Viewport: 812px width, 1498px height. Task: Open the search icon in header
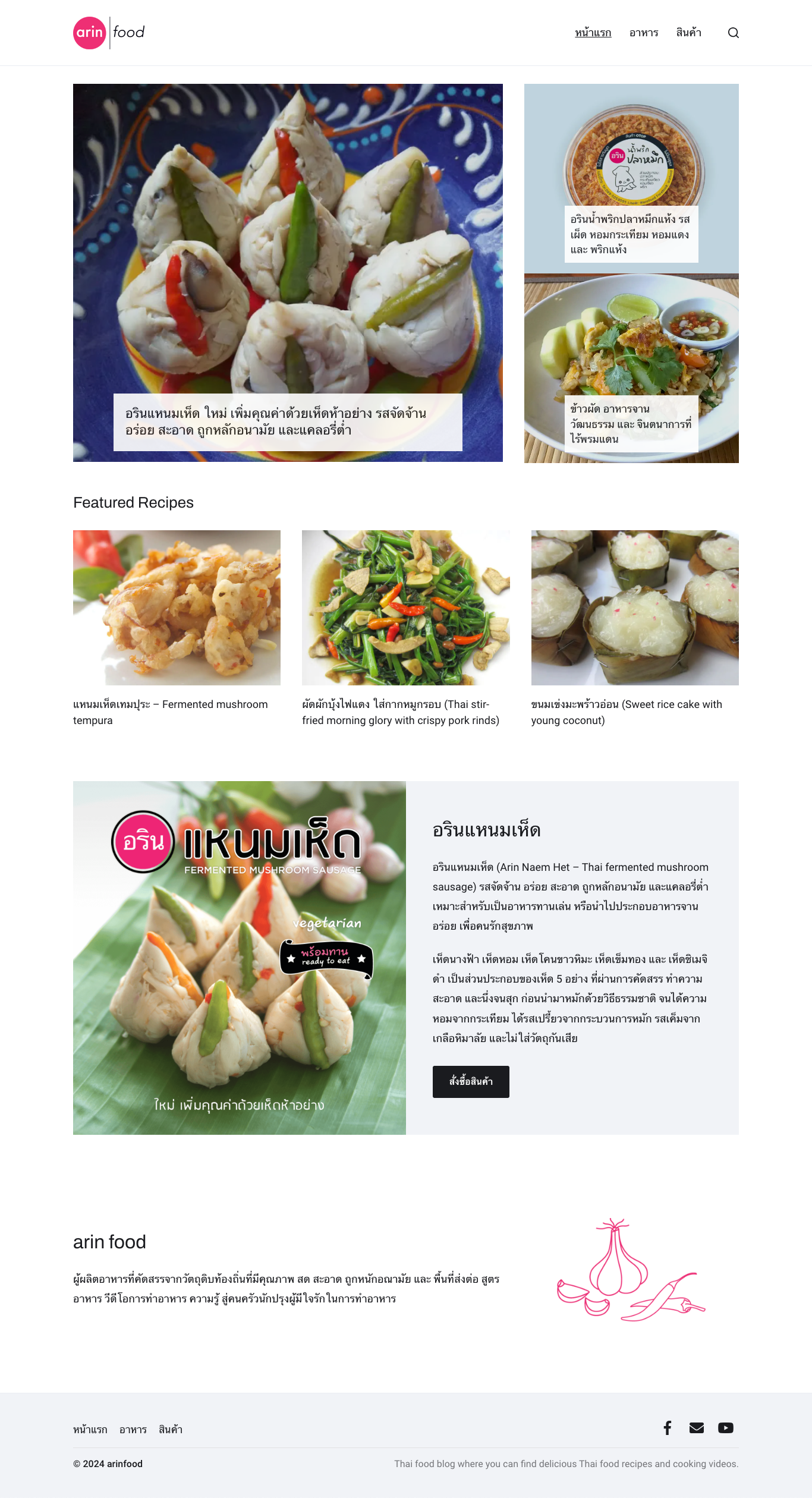(x=733, y=33)
